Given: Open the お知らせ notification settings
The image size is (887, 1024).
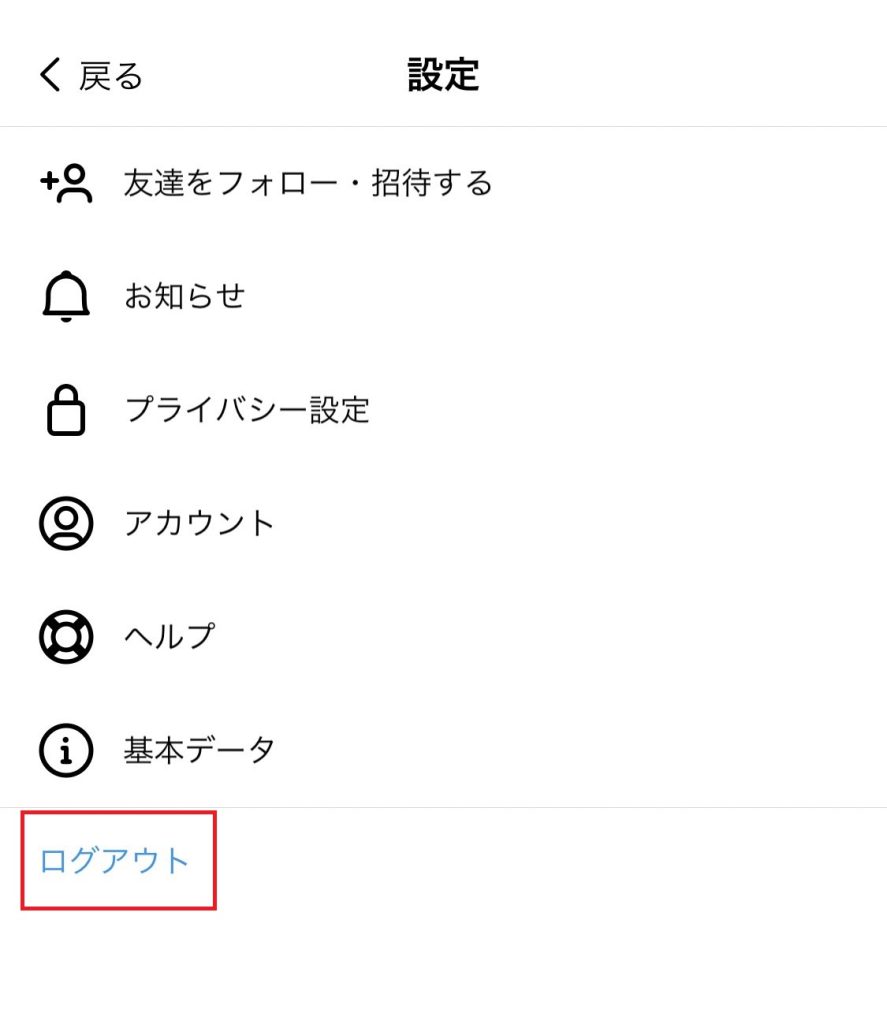Looking at the screenshot, I should (x=184, y=297).
